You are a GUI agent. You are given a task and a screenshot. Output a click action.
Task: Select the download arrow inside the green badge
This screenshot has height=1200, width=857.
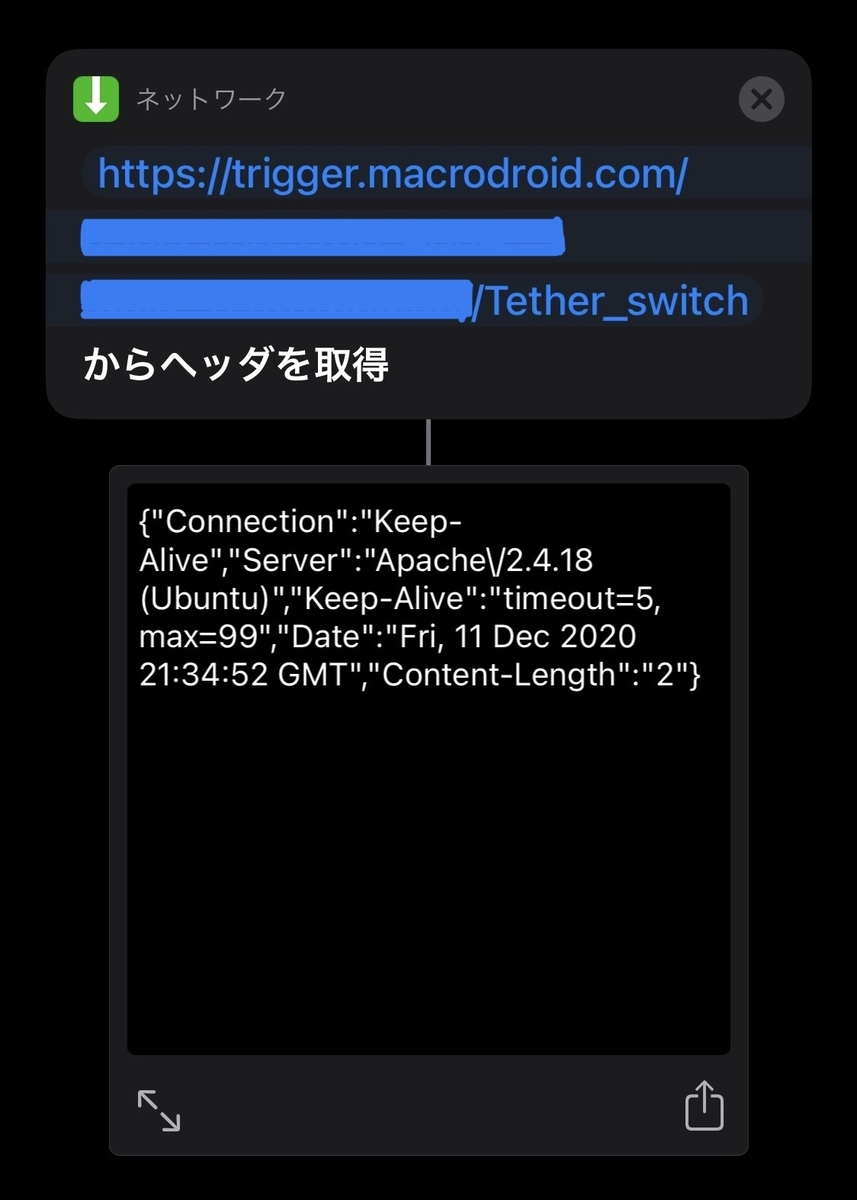point(95,99)
